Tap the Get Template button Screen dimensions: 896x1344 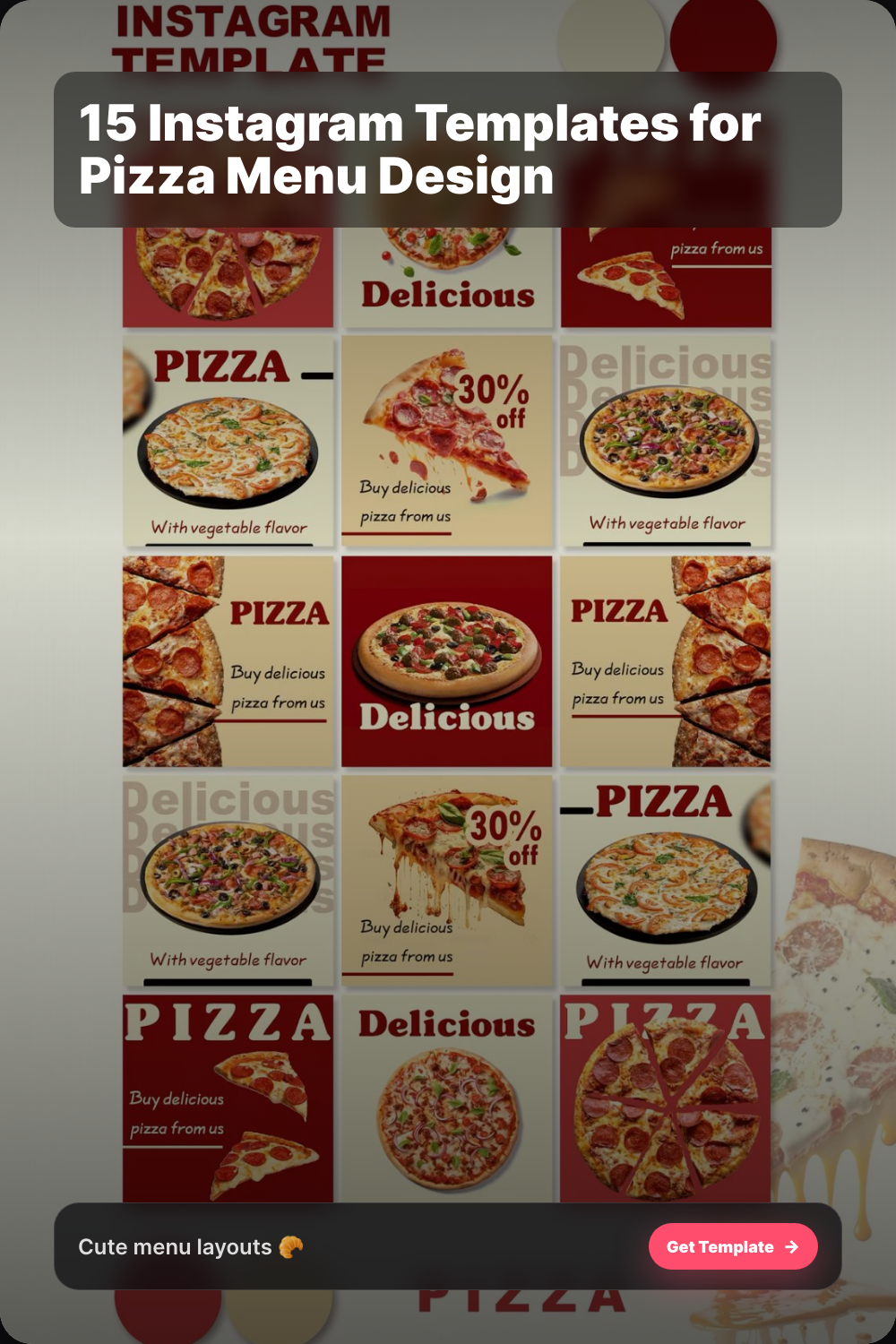coord(732,1246)
